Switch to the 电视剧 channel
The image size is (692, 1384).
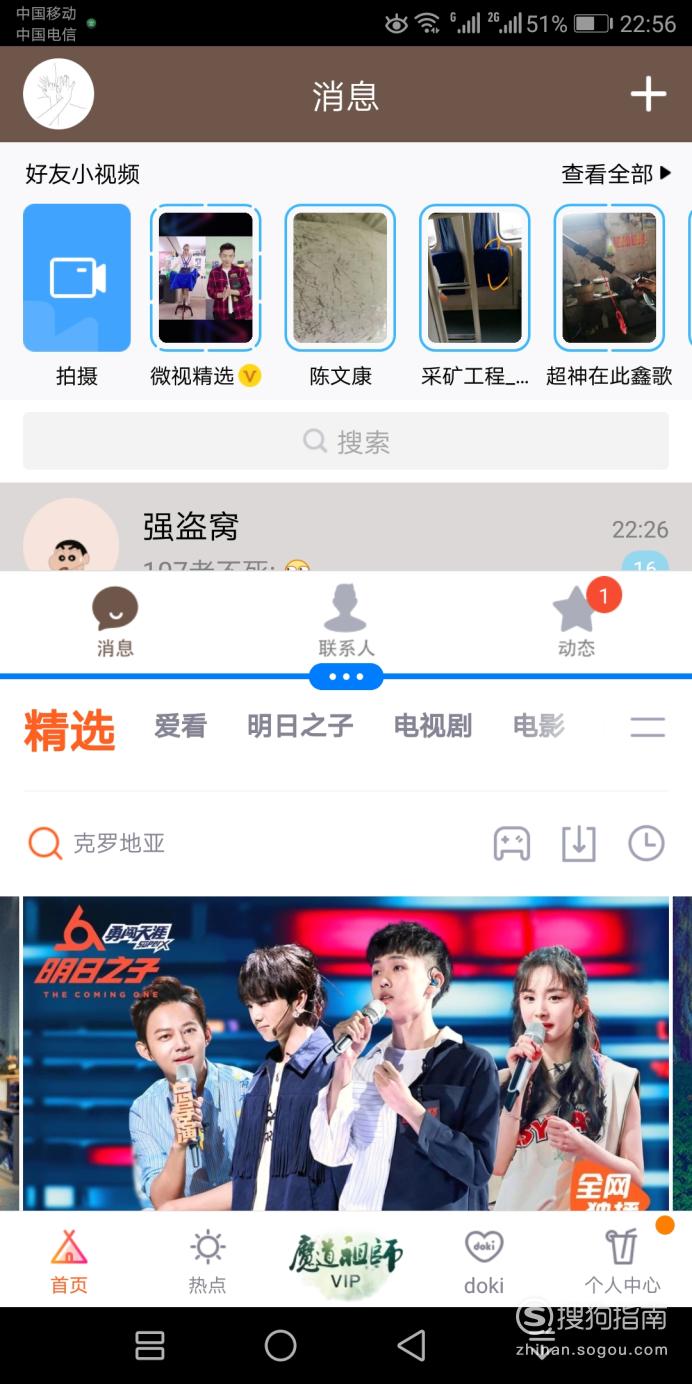point(433,726)
